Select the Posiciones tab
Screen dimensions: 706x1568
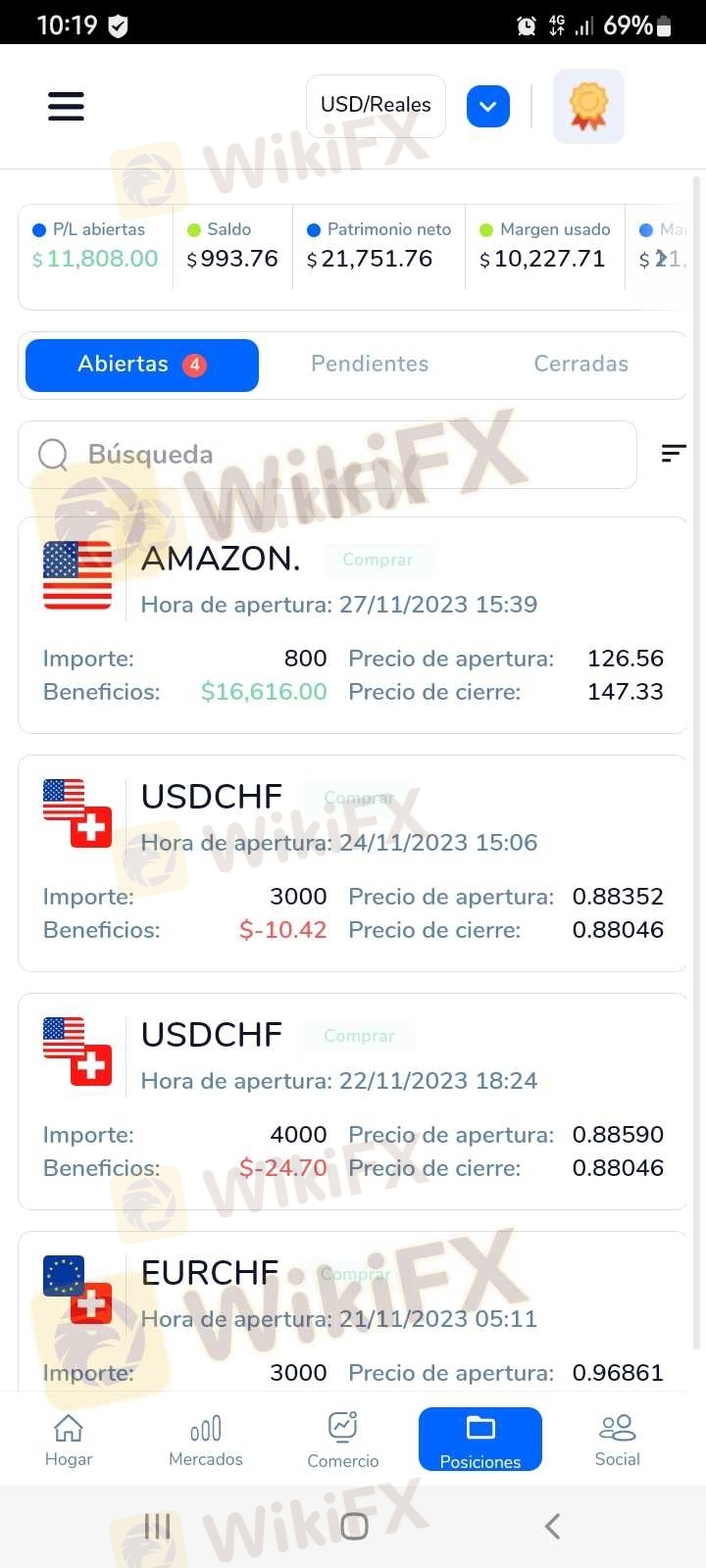tap(480, 1439)
